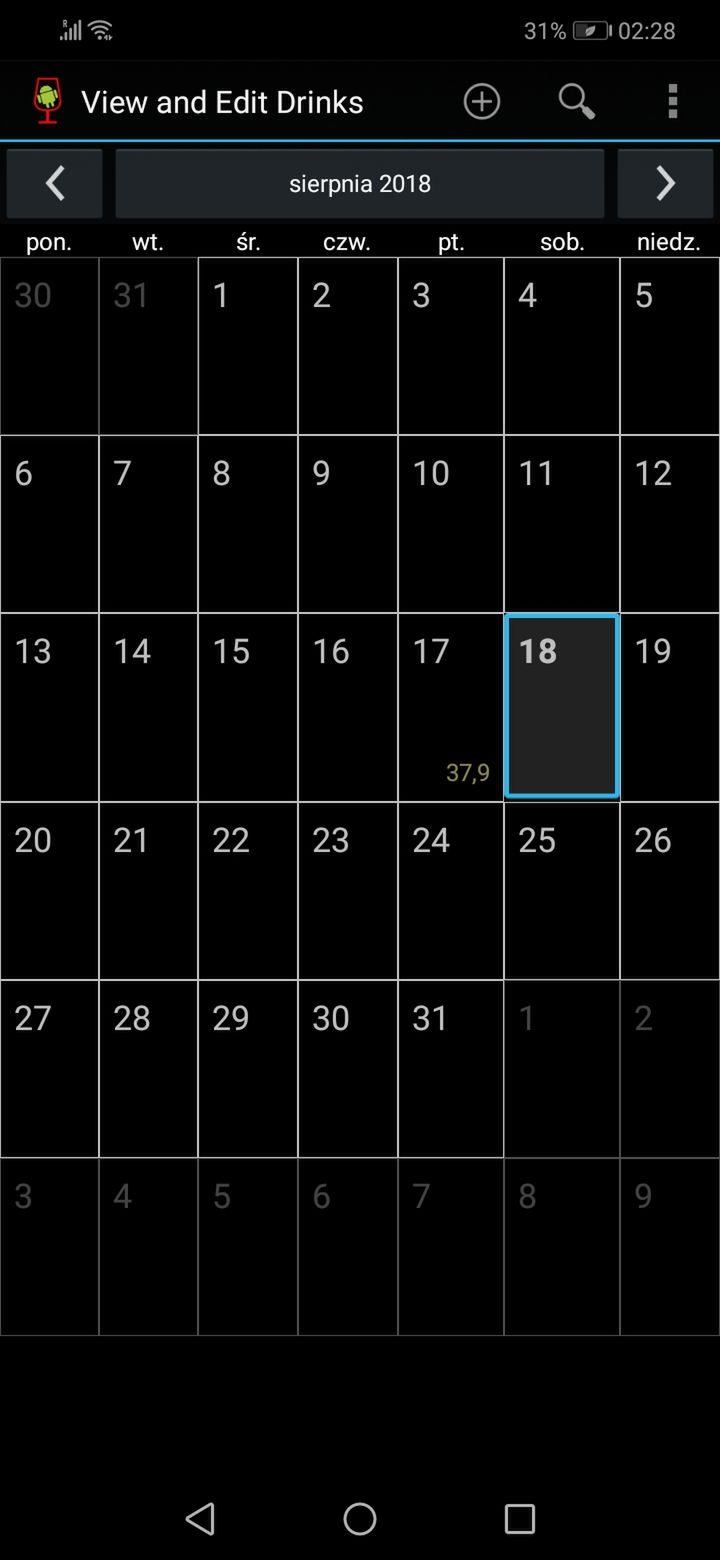Select August 31
The image size is (720, 1560).
point(450,1068)
